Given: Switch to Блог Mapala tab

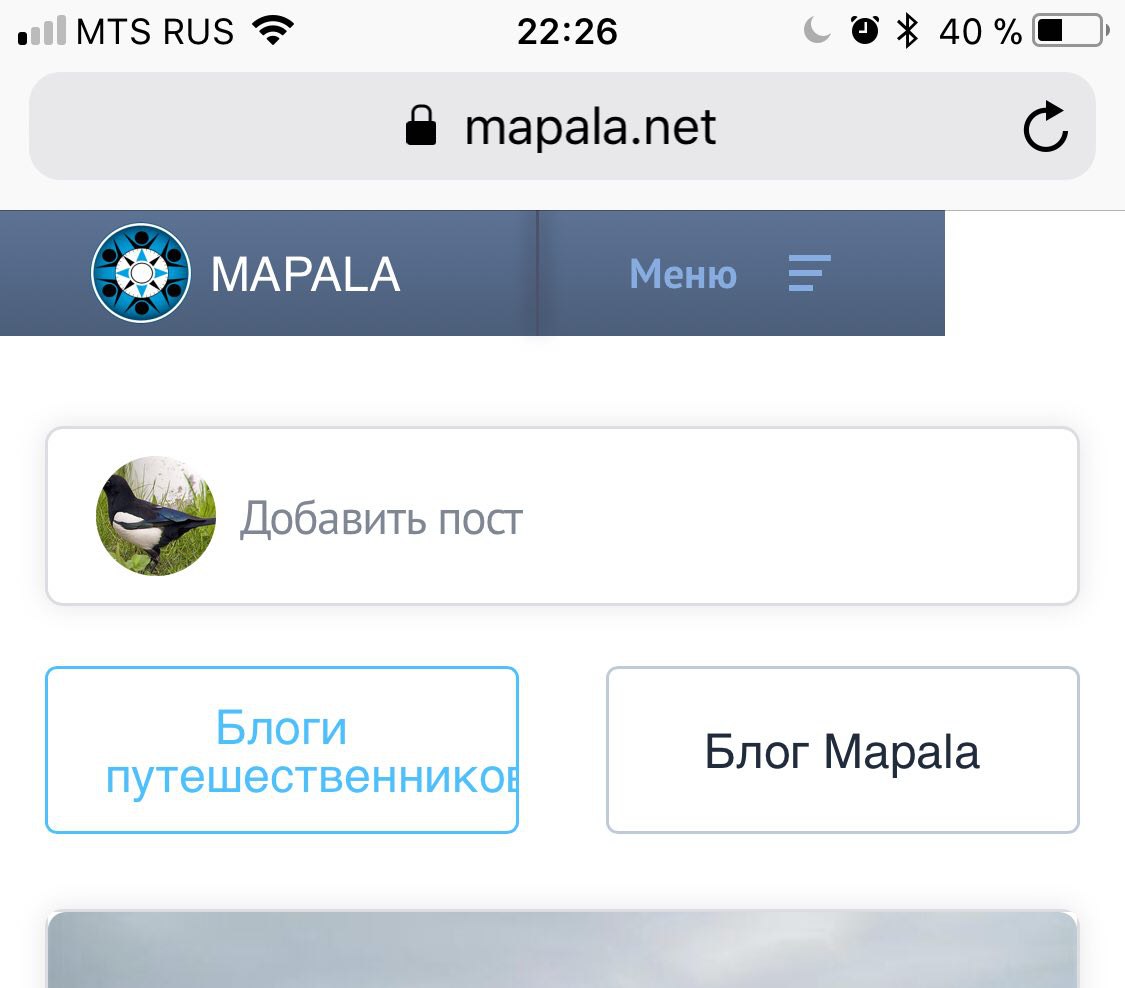Looking at the screenshot, I should click(x=842, y=750).
